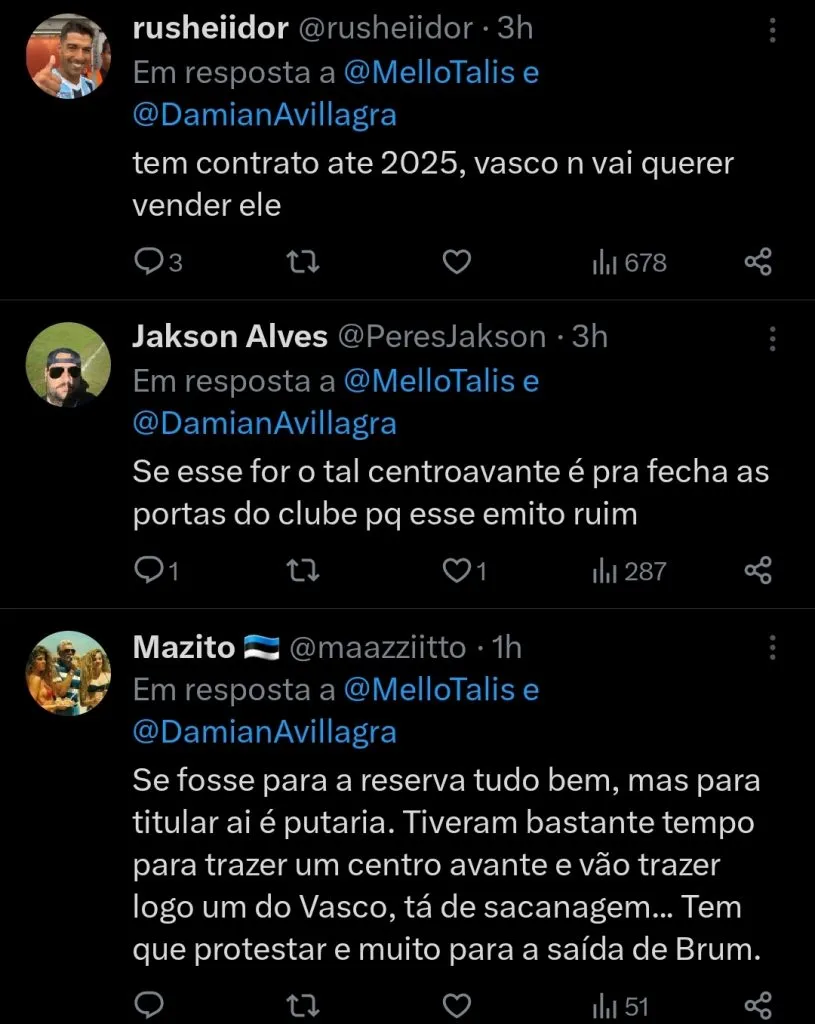The width and height of the screenshot is (815, 1024).
Task: Click the analytics icon showing 287 views
Action: pyautogui.click(x=608, y=570)
